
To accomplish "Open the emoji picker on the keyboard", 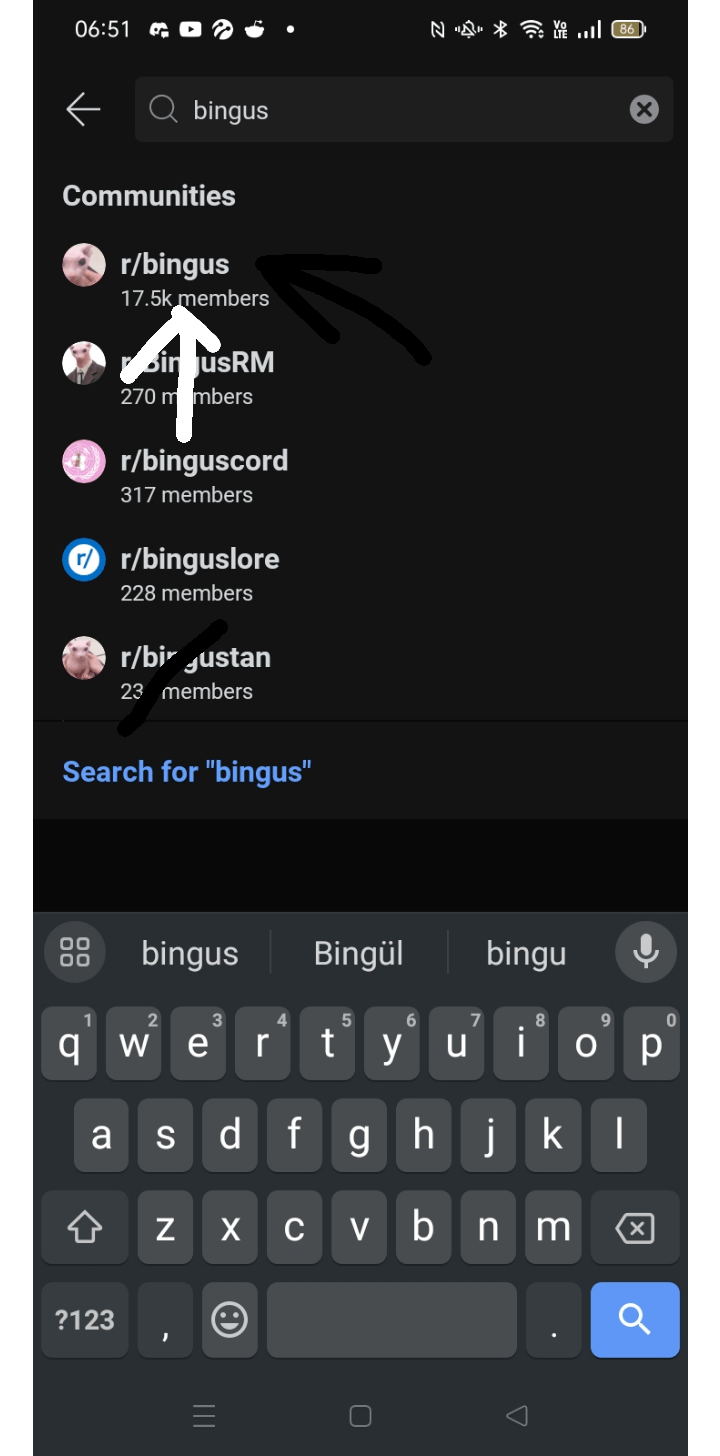I will click(229, 1320).
